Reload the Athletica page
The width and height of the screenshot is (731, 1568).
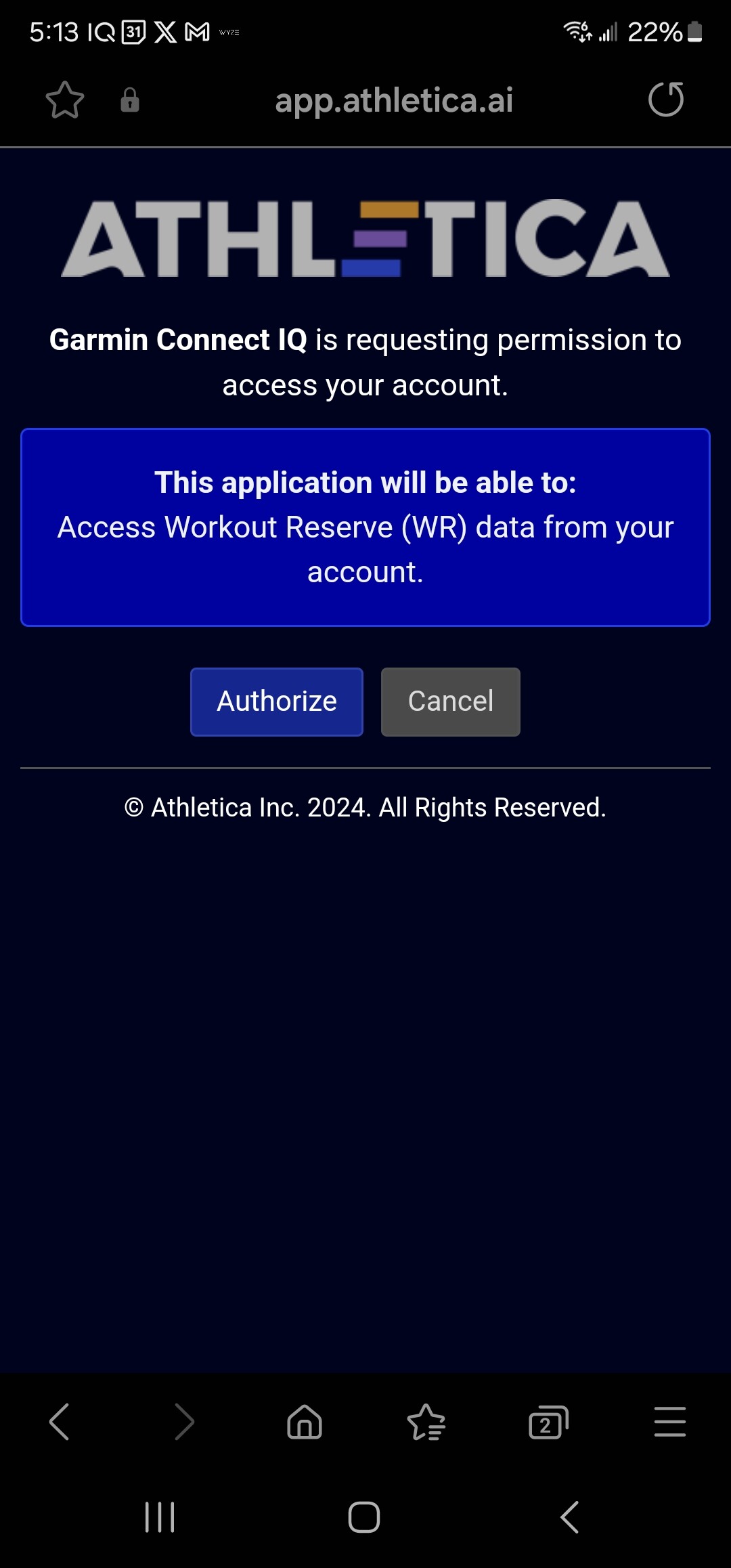coord(666,100)
